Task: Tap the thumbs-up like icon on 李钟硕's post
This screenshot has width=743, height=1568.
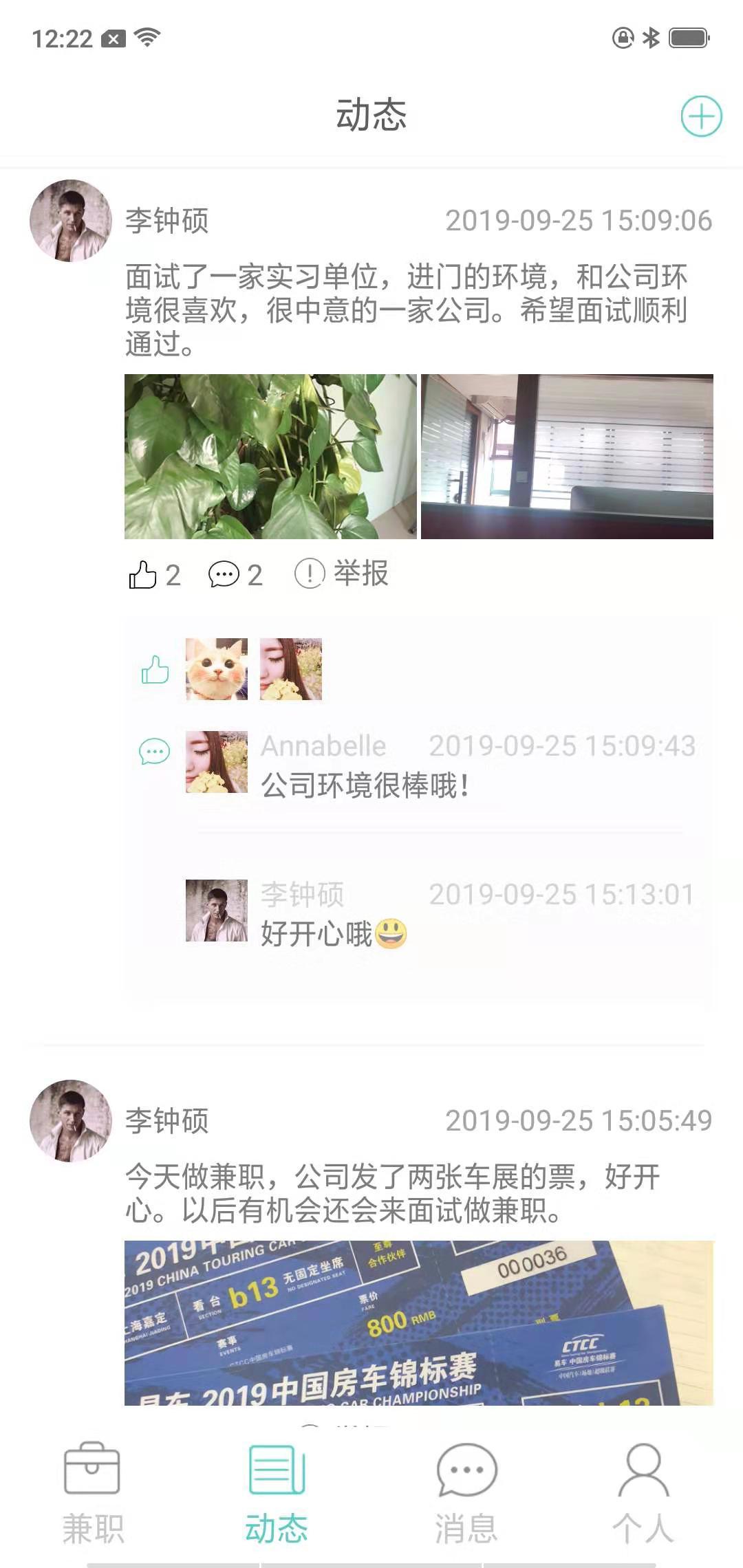Action: 144,575
